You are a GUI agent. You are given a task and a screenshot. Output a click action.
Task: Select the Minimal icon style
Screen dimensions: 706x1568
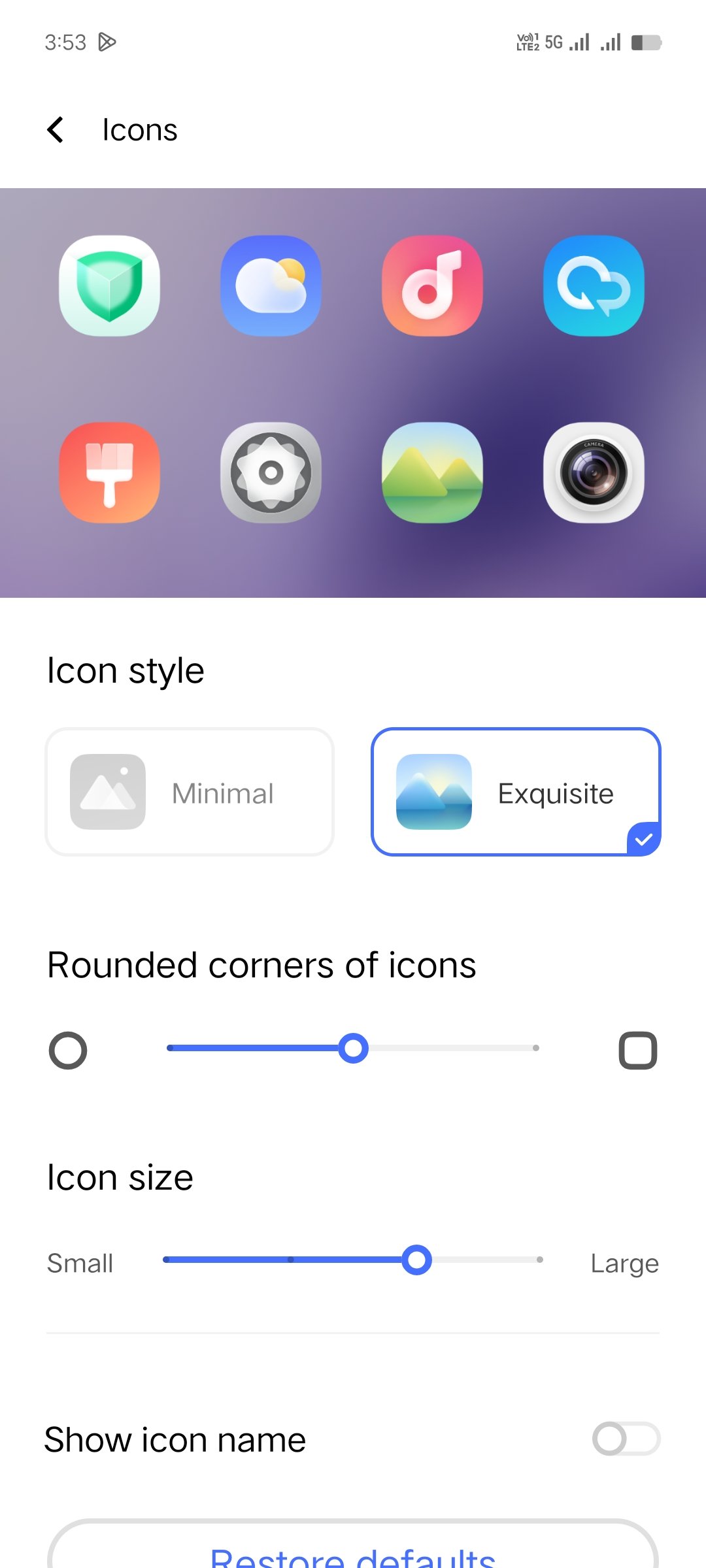[190, 792]
